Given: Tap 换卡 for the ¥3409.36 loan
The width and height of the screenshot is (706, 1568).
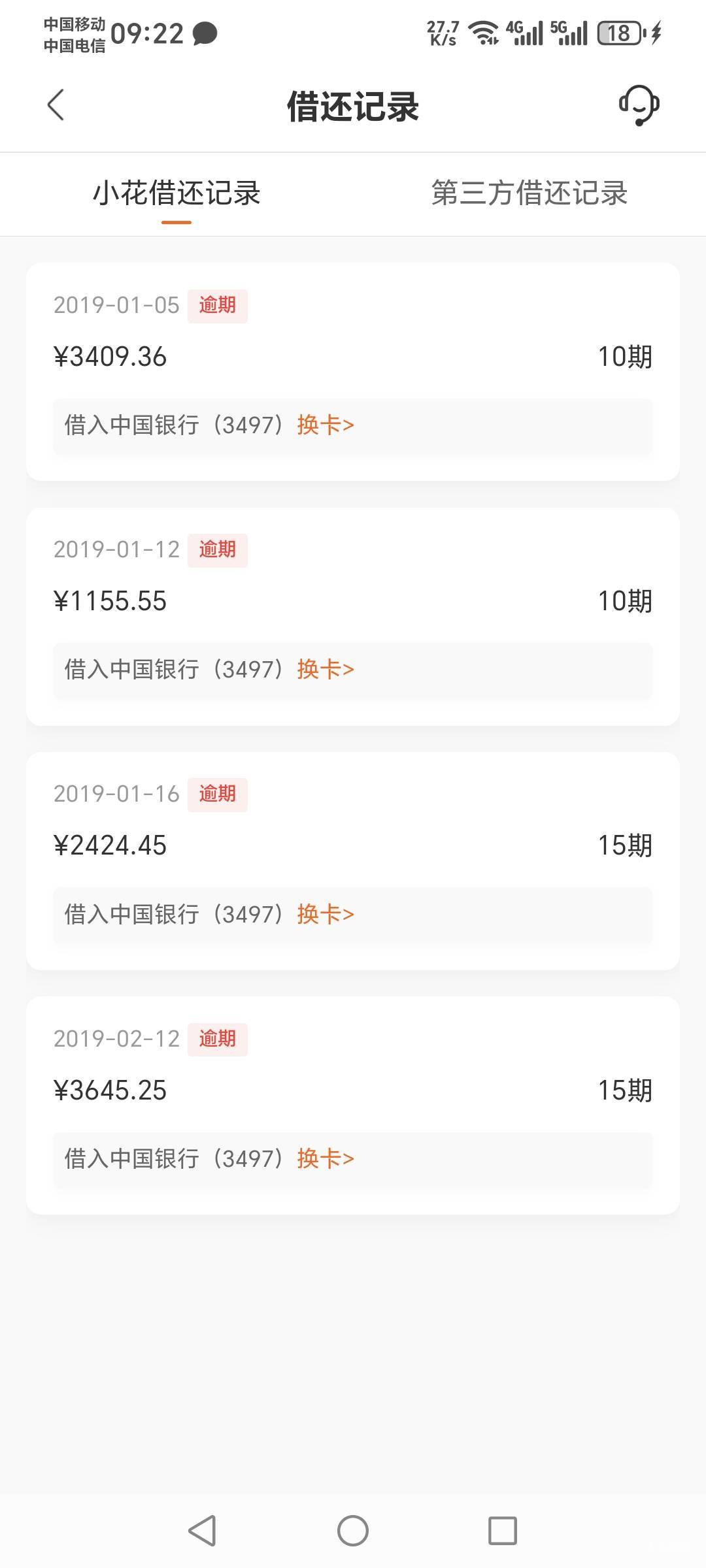Looking at the screenshot, I should [x=326, y=425].
